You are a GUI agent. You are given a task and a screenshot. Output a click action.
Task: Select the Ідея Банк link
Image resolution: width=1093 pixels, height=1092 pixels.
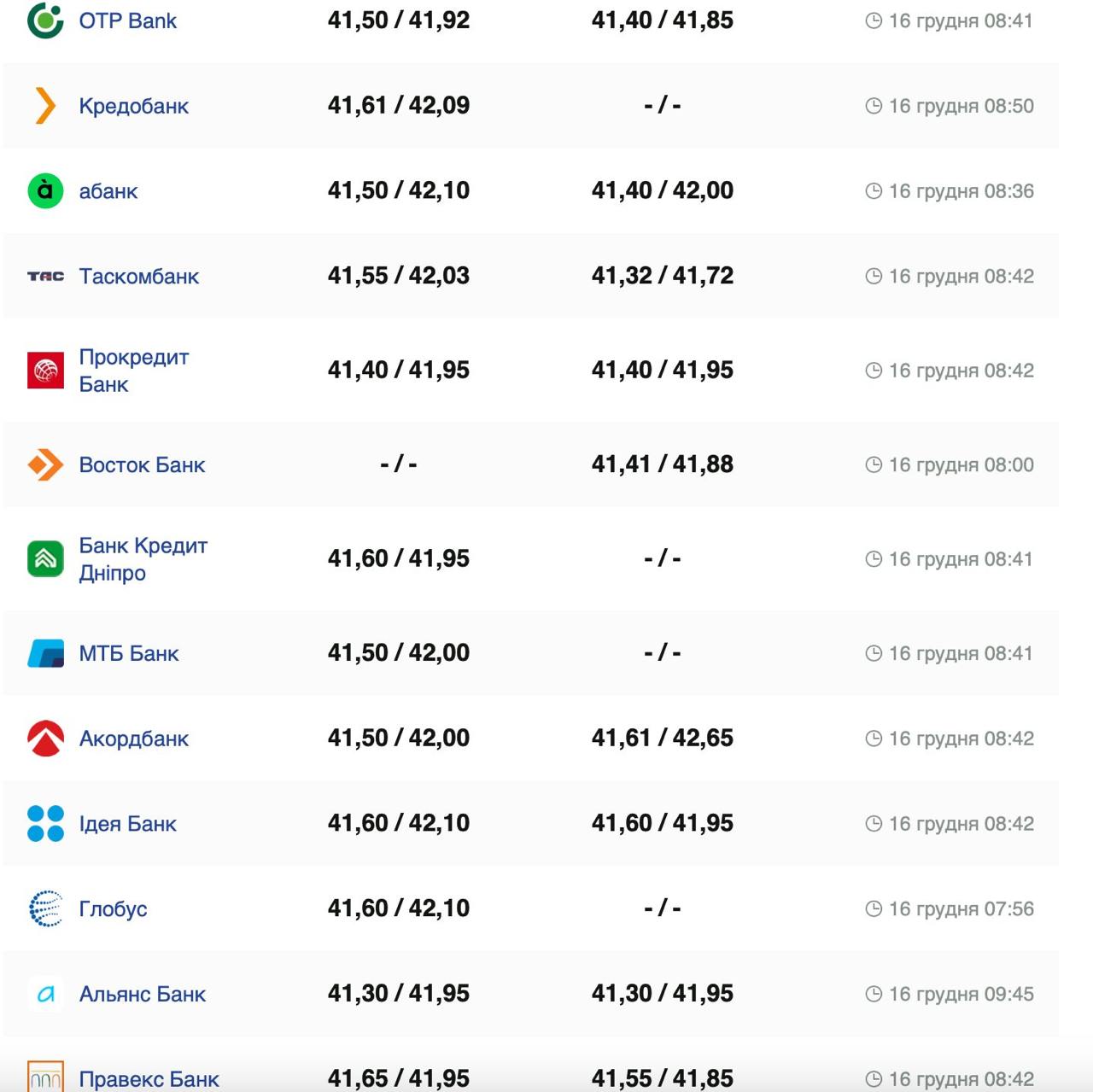(127, 824)
